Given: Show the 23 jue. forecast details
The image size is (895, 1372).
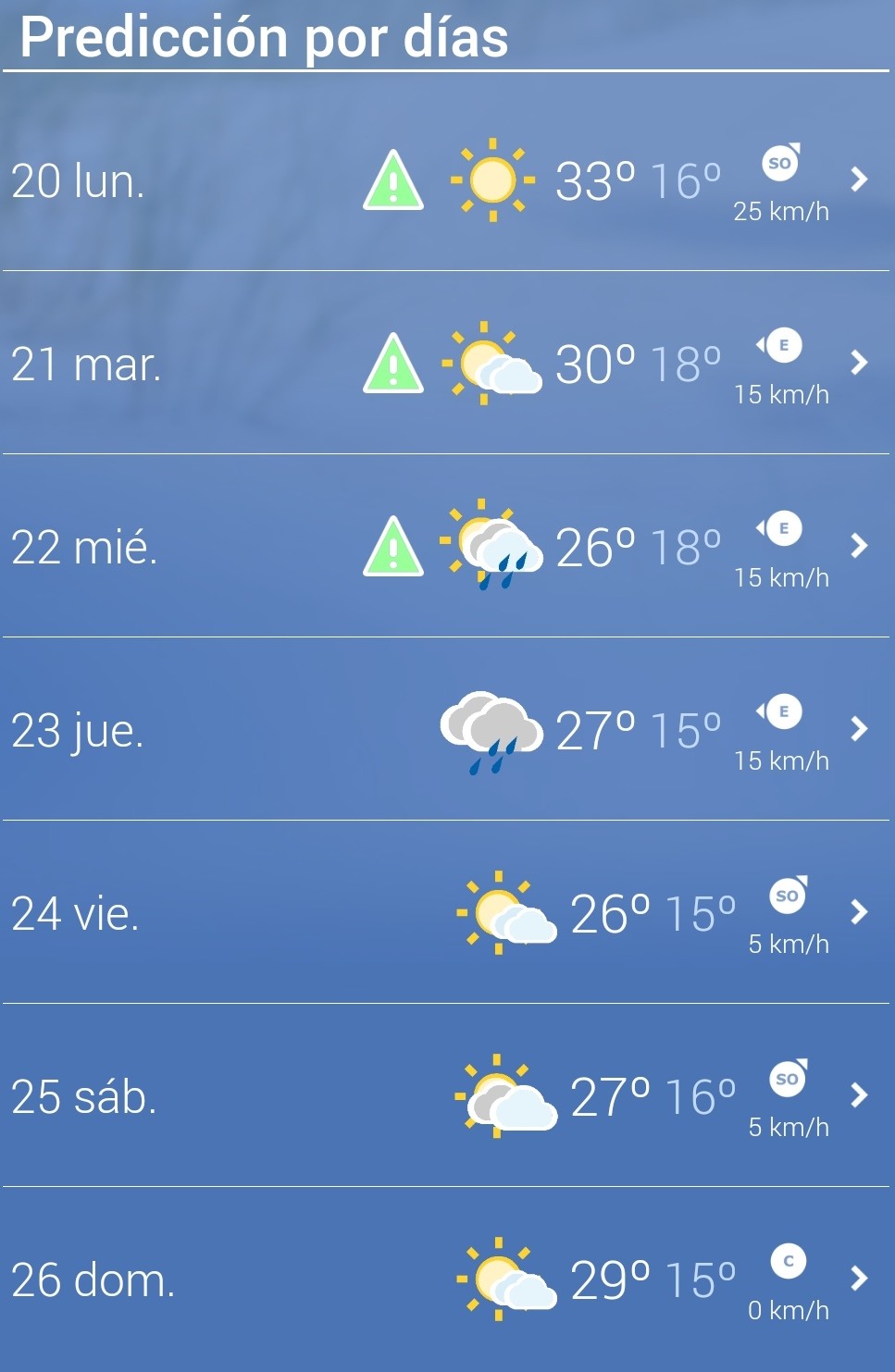Looking at the screenshot, I should pos(859,729).
